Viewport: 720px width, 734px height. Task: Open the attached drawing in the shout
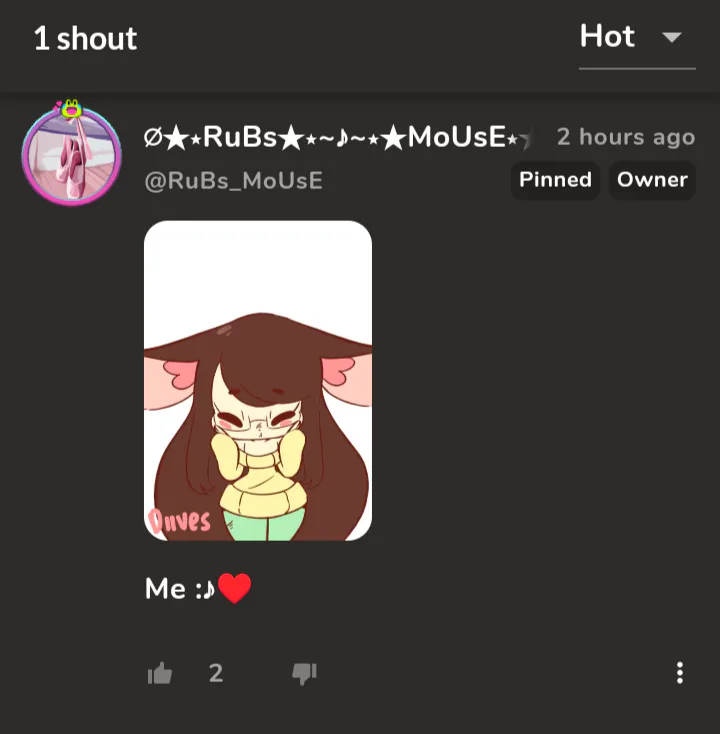(x=258, y=380)
